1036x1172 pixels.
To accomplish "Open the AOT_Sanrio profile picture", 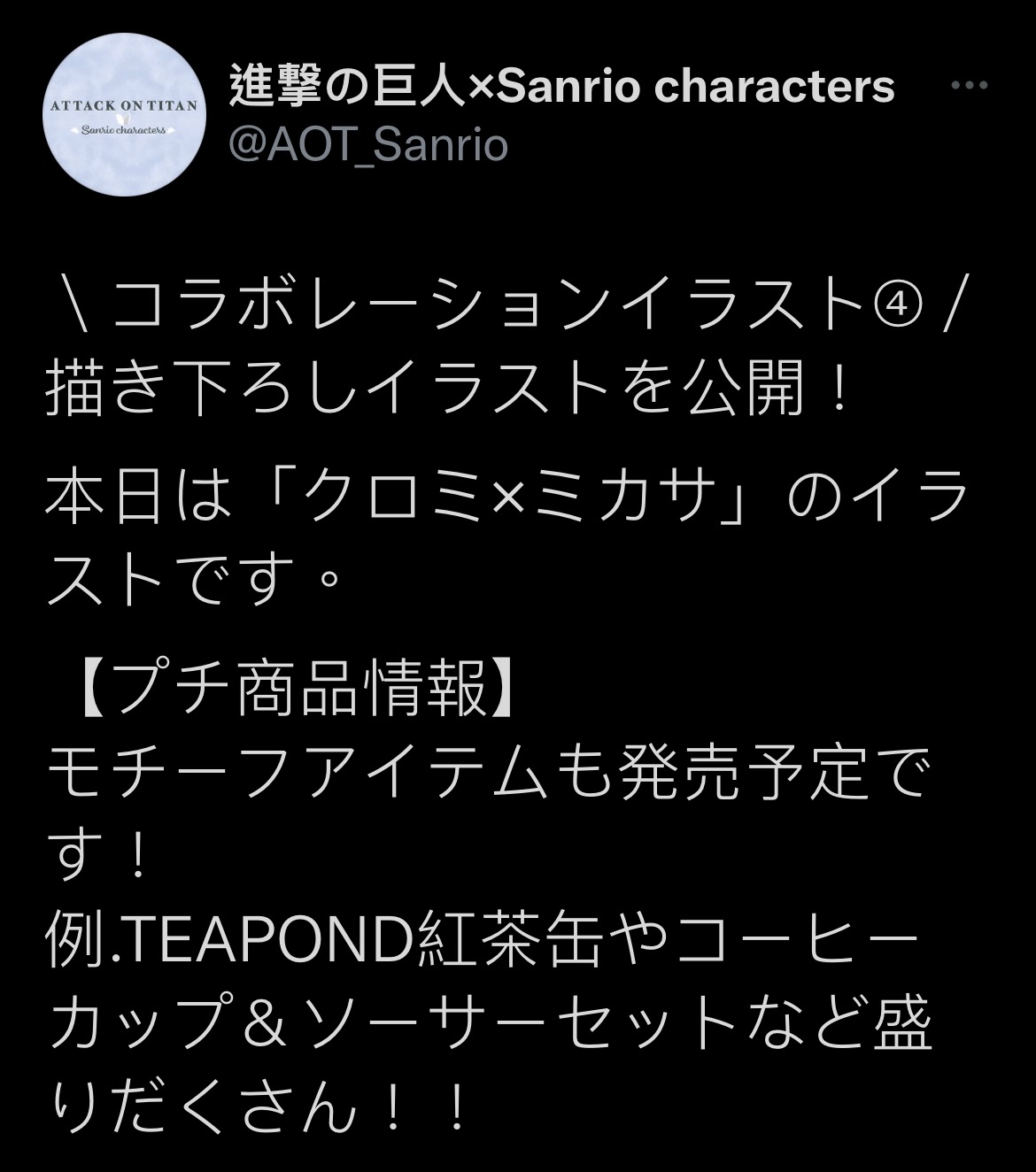I will 124,115.
